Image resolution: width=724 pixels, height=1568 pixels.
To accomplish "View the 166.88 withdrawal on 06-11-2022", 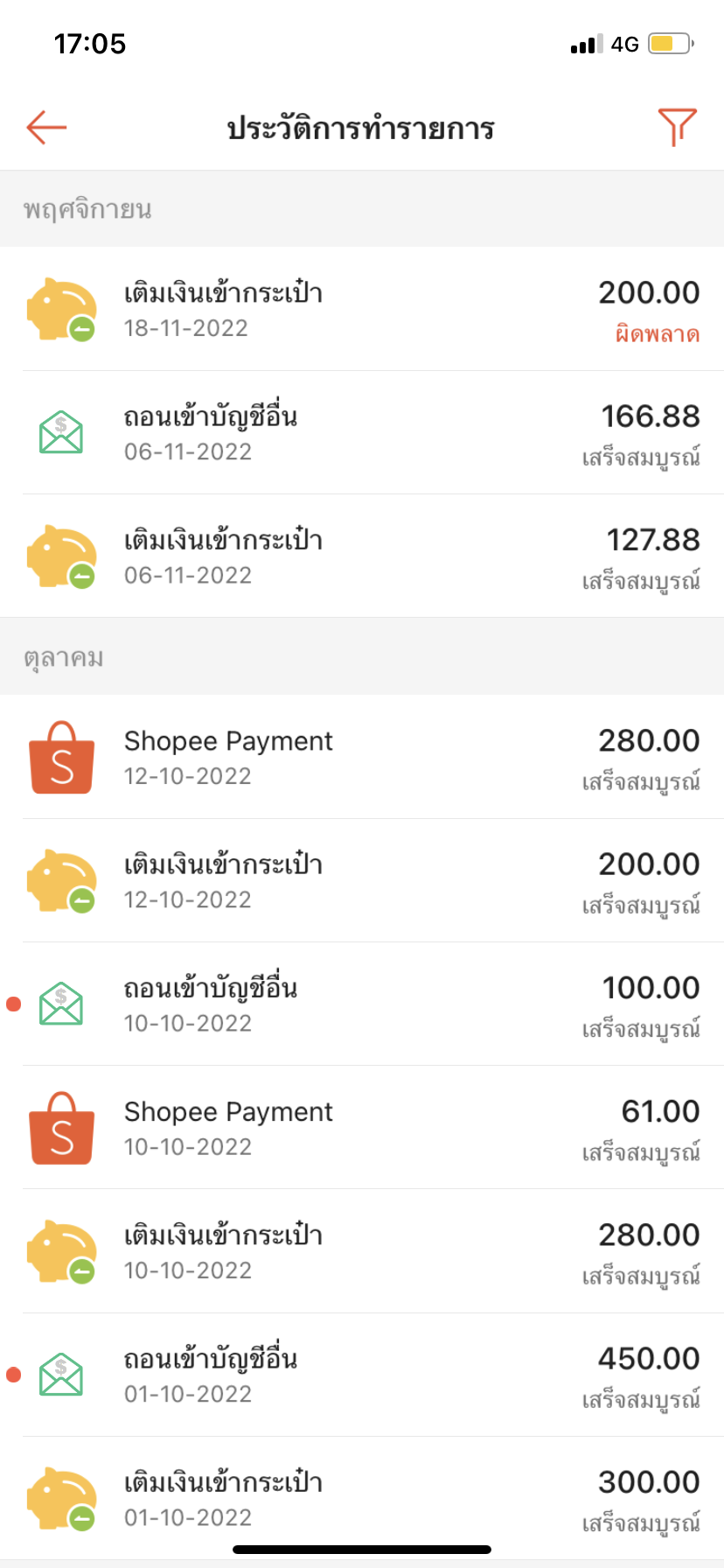I will 362,432.
